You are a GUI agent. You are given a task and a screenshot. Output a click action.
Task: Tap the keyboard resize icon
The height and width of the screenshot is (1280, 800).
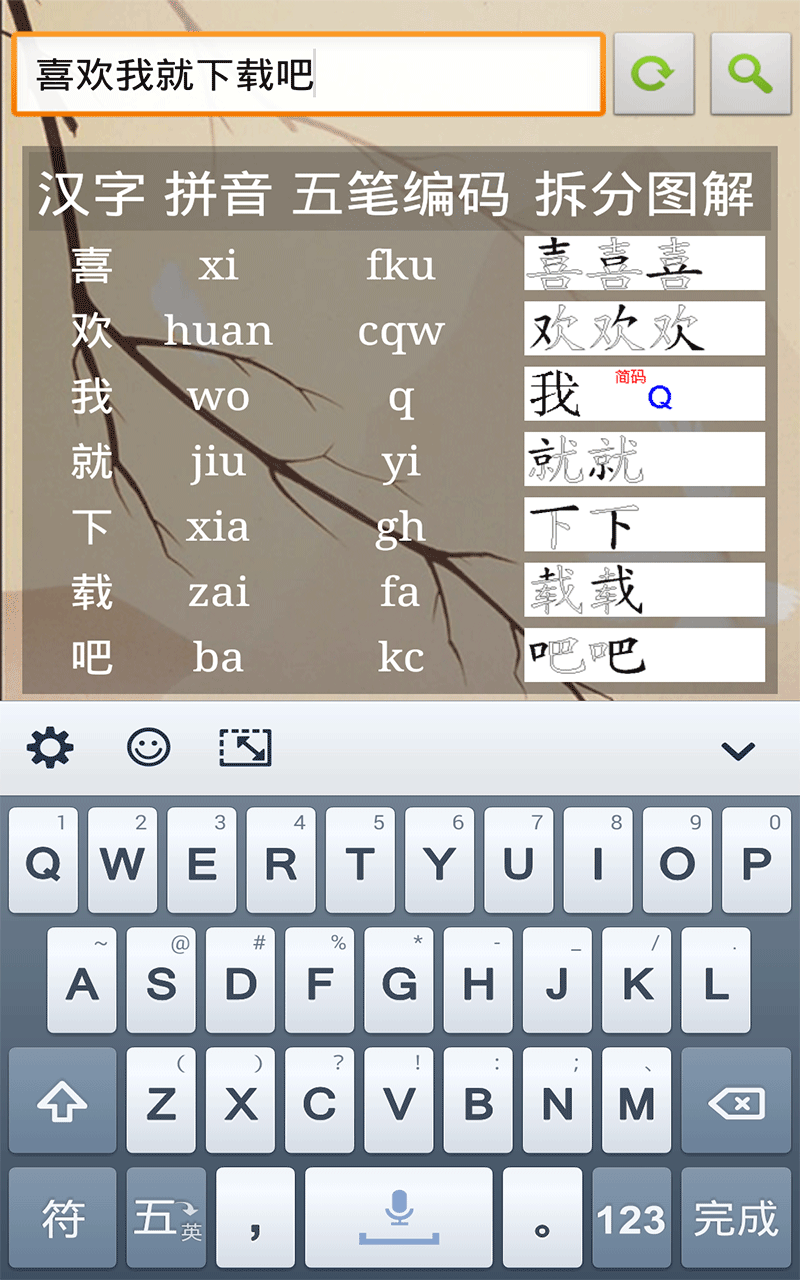(246, 747)
